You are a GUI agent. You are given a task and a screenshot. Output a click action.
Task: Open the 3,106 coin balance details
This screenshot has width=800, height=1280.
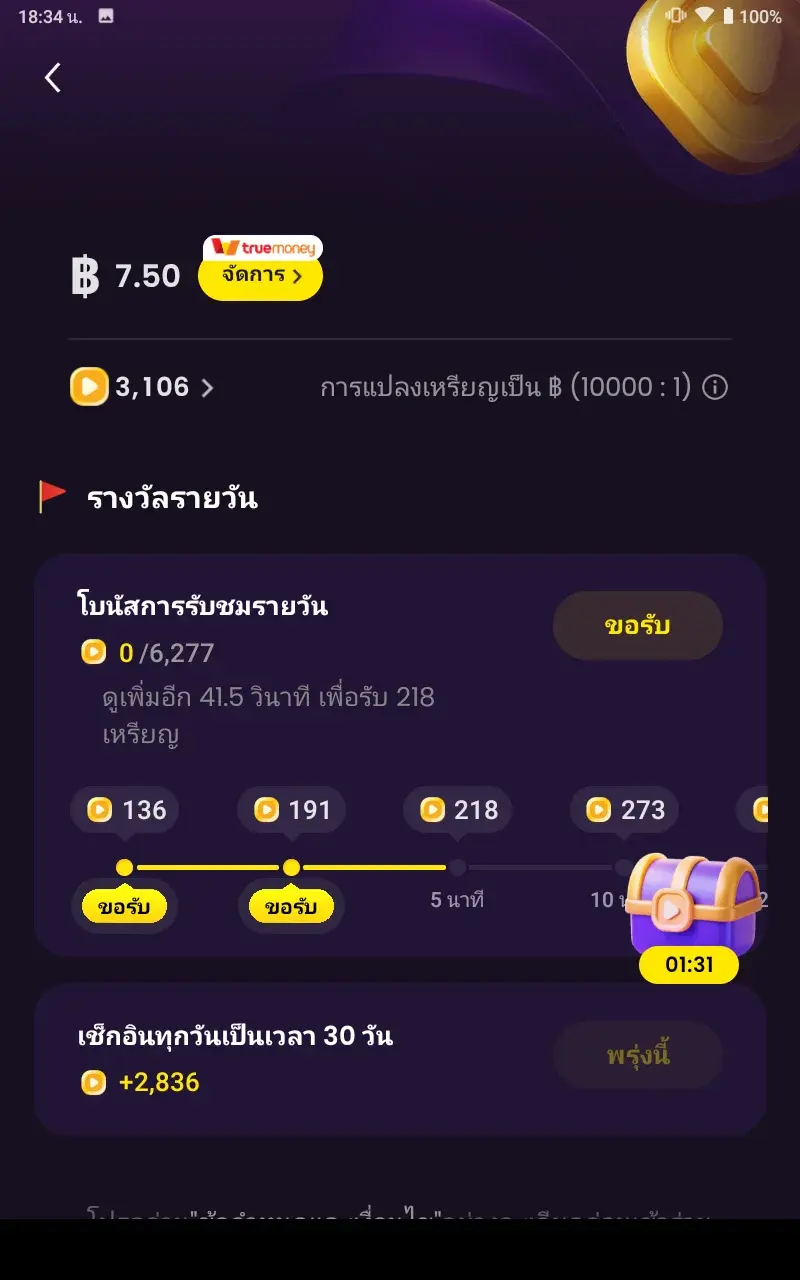pos(143,387)
